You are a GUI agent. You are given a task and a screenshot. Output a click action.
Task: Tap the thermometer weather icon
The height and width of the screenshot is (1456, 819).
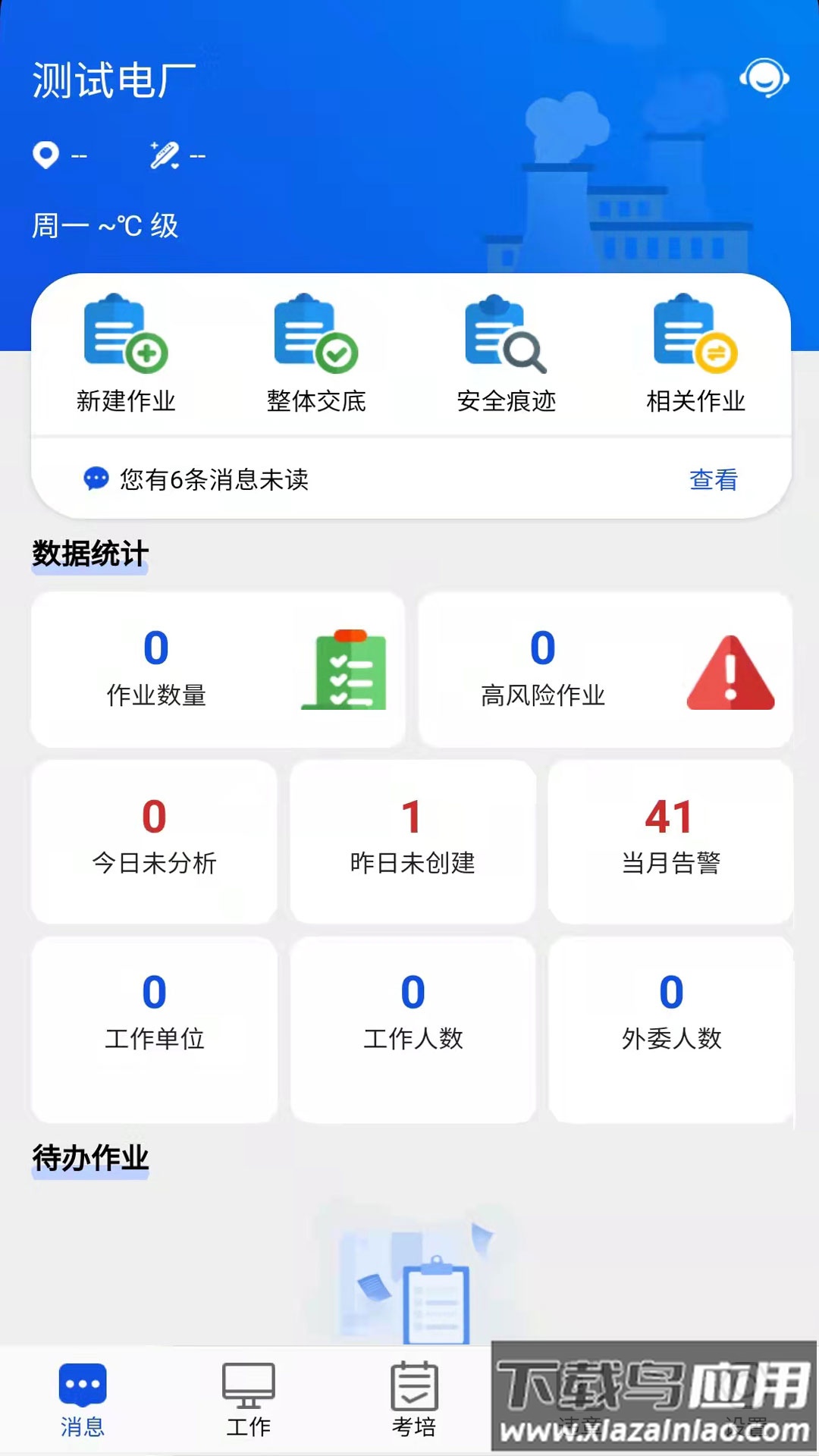166,155
